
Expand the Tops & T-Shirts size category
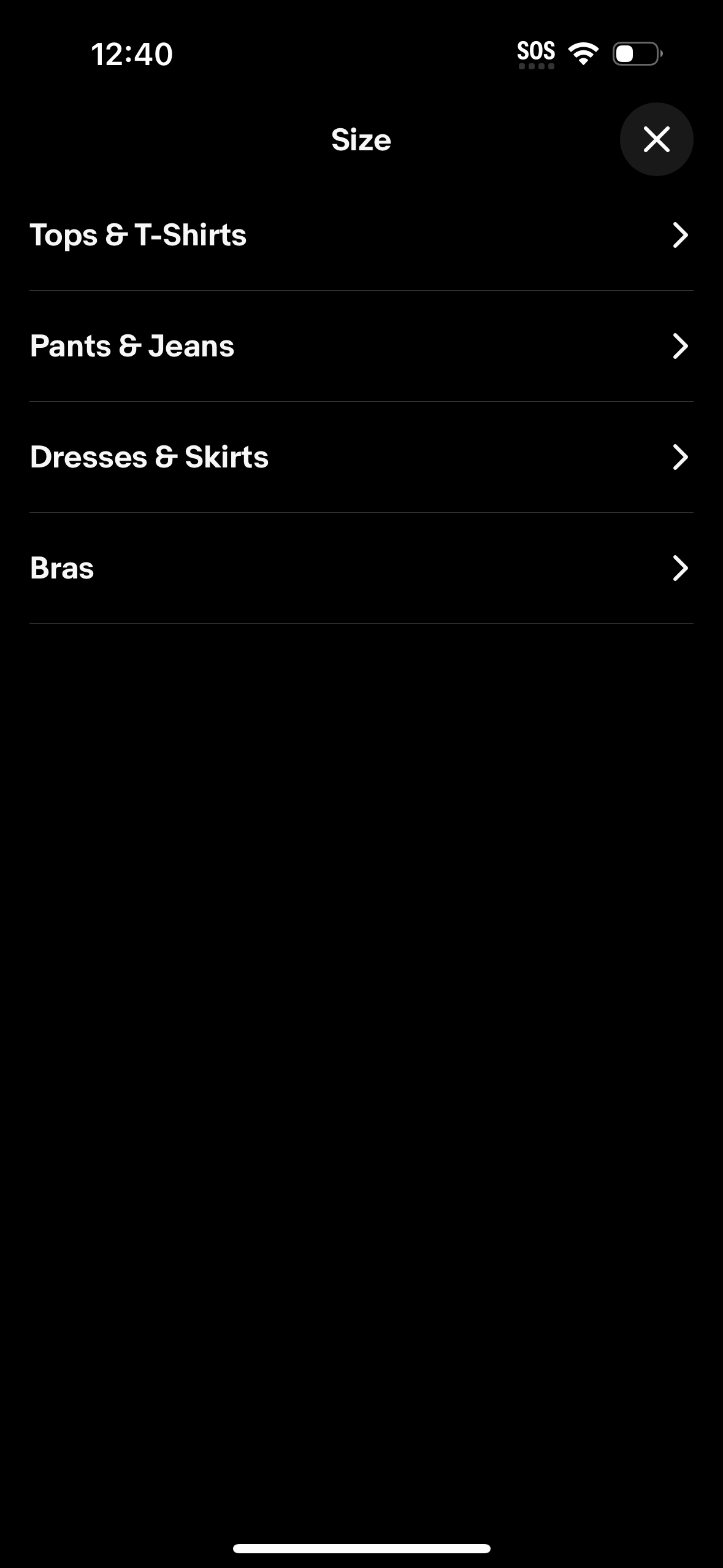click(x=361, y=235)
